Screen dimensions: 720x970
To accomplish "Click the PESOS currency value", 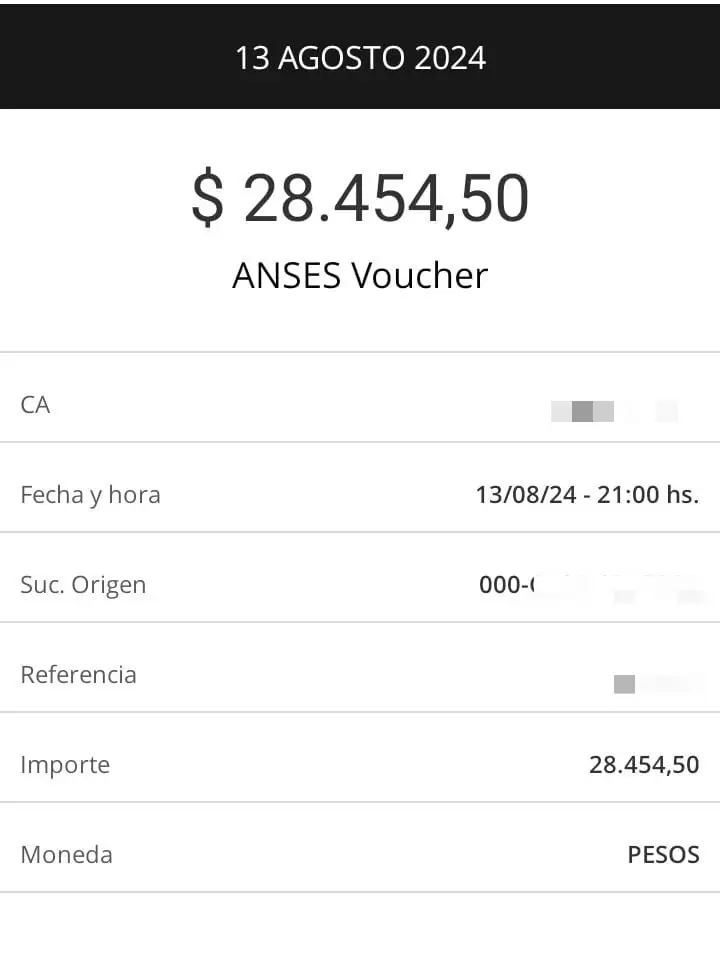I will 665,854.
